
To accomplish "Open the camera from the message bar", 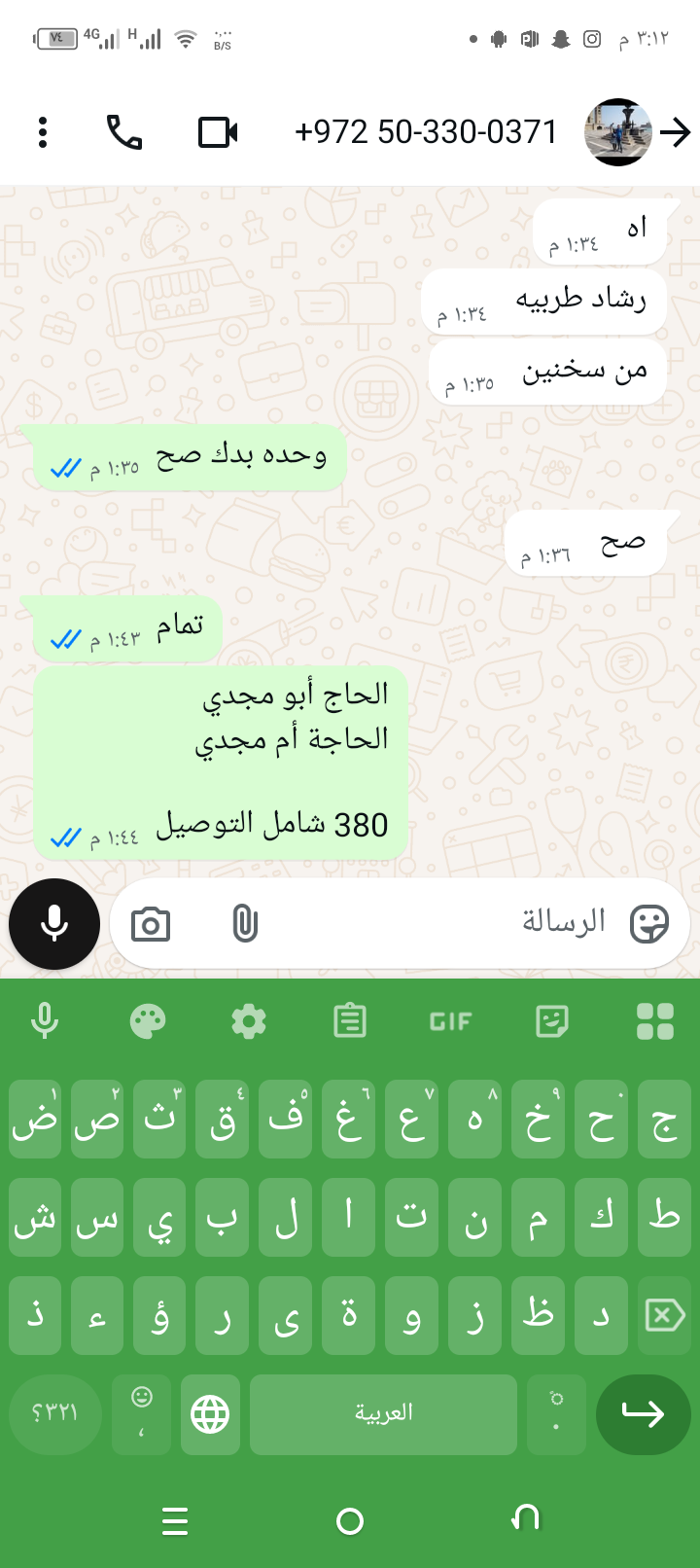I will pos(151,924).
